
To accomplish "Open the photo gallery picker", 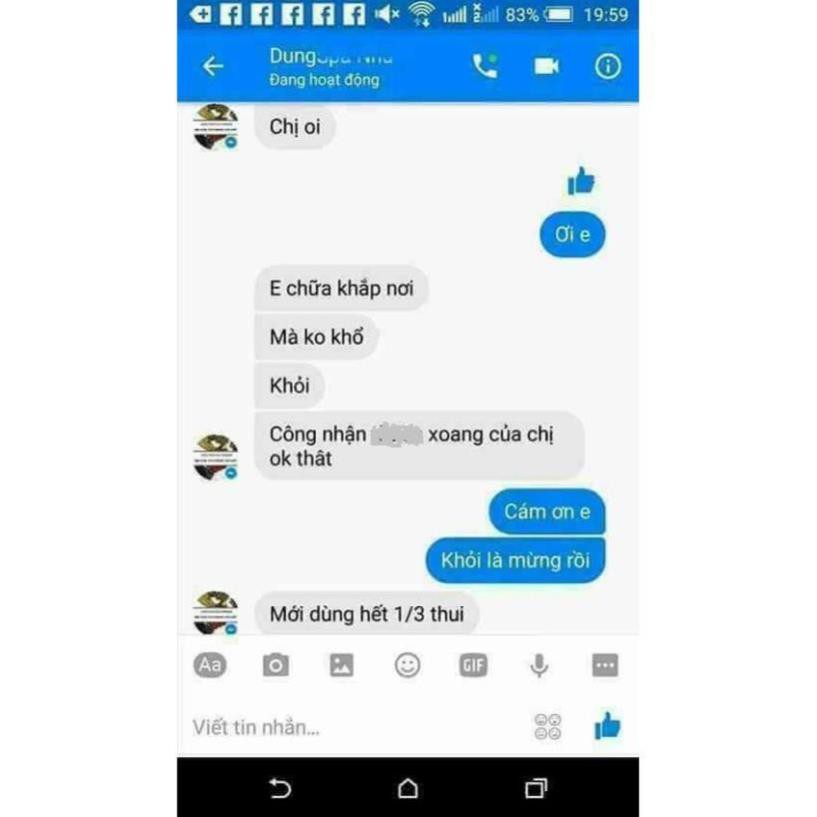I will click(x=342, y=665).
